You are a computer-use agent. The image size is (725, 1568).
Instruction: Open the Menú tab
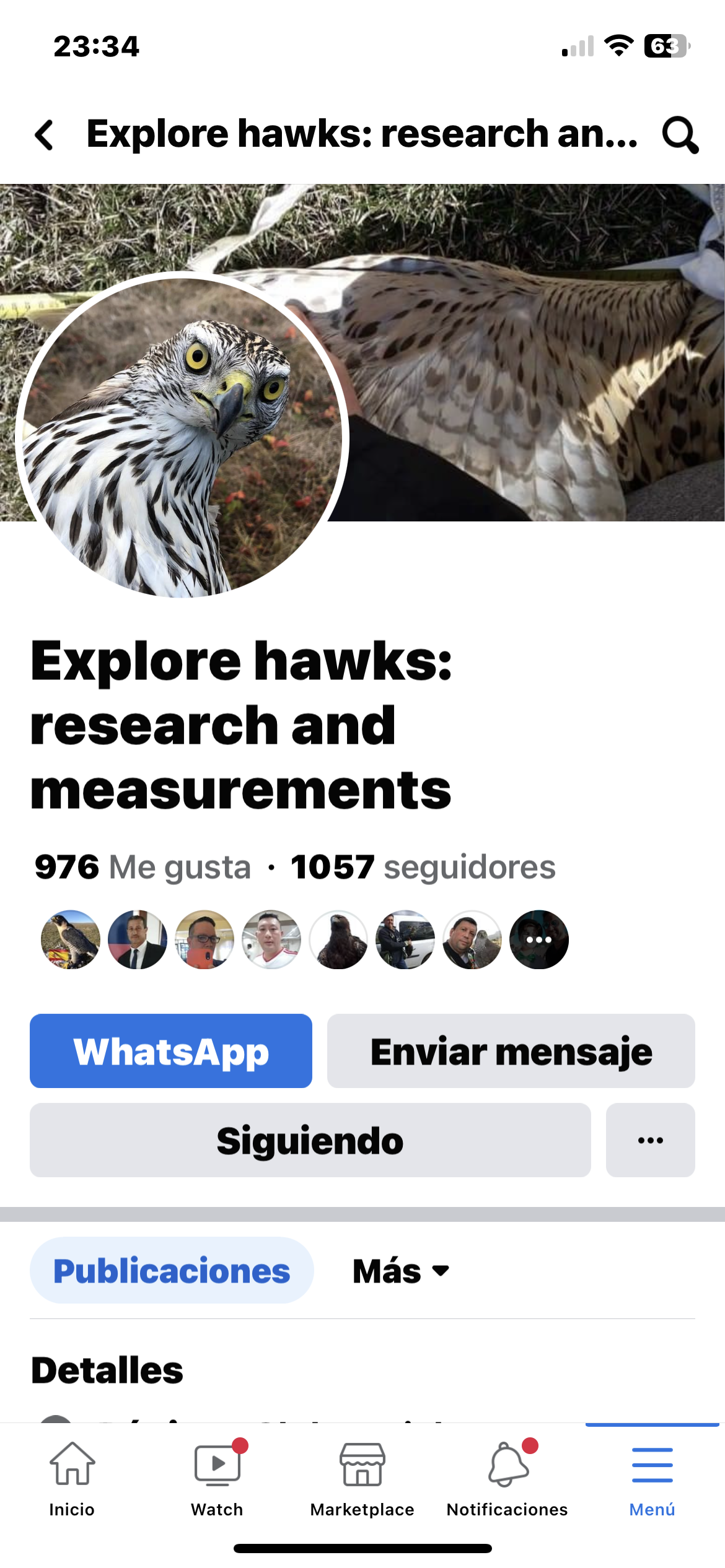click(652, 1478)
